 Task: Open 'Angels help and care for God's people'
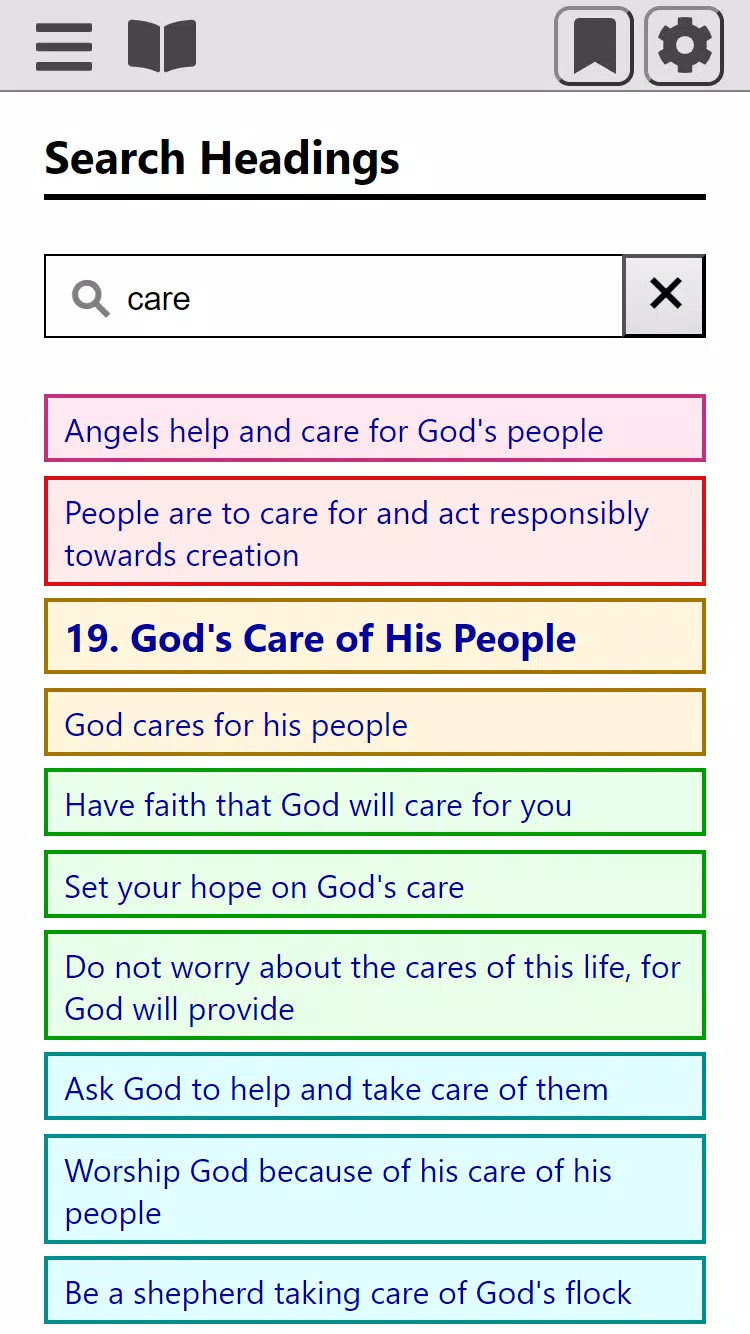coord(375,429)
